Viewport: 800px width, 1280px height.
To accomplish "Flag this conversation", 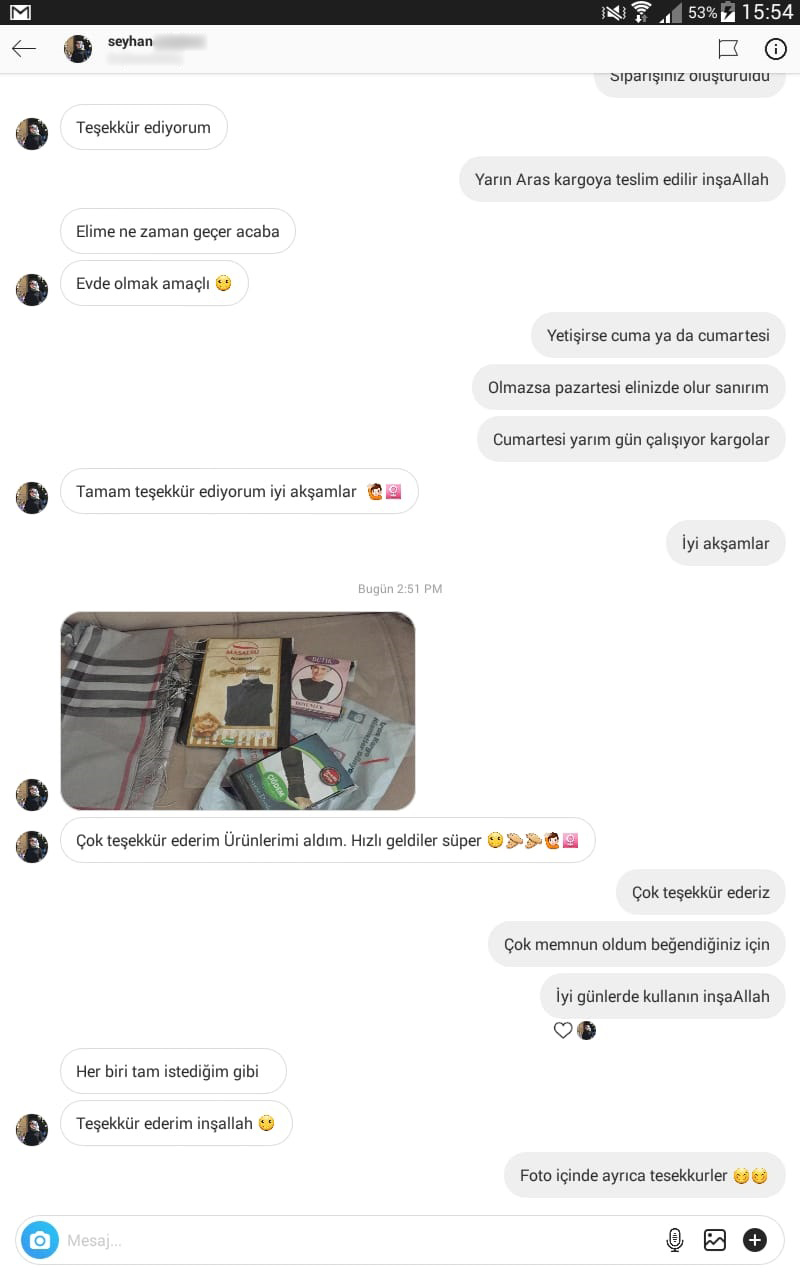I will [x=728, y=49].
